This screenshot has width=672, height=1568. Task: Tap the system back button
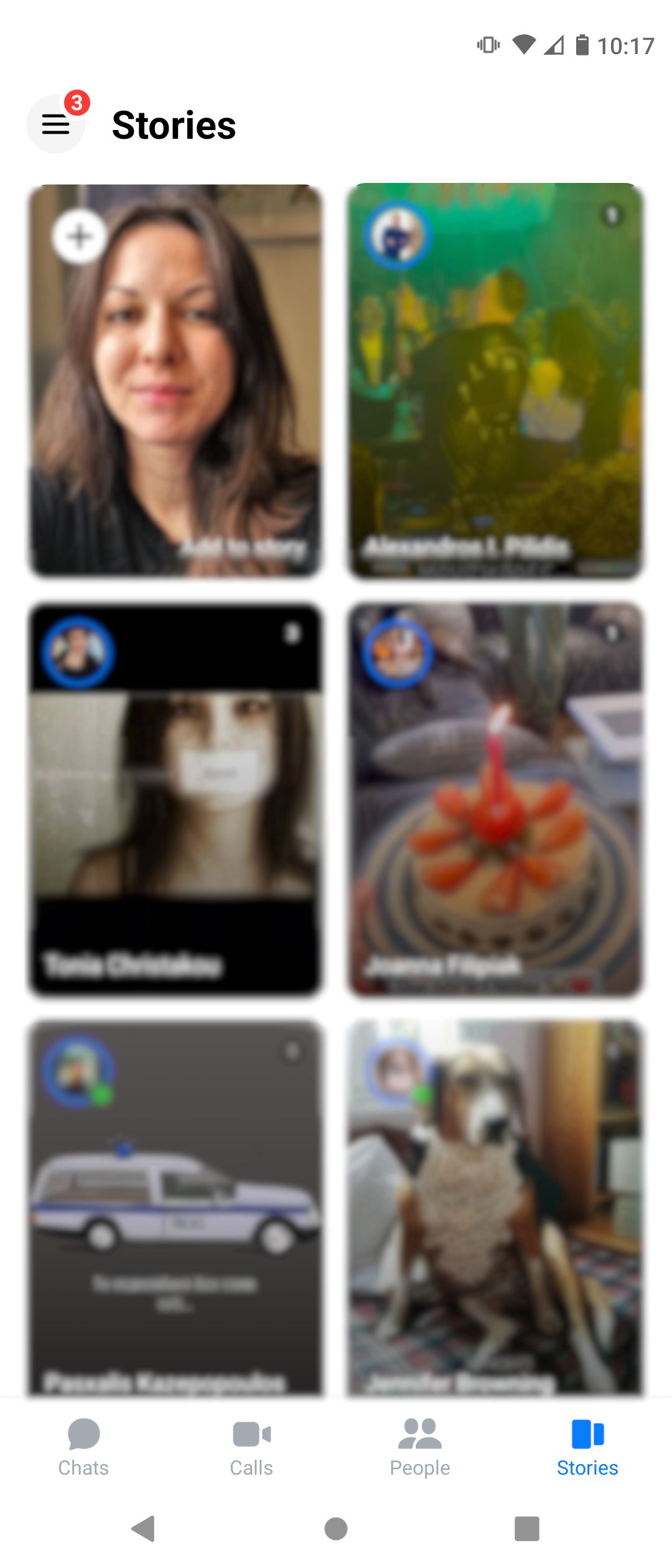(x=144, y=1529)
